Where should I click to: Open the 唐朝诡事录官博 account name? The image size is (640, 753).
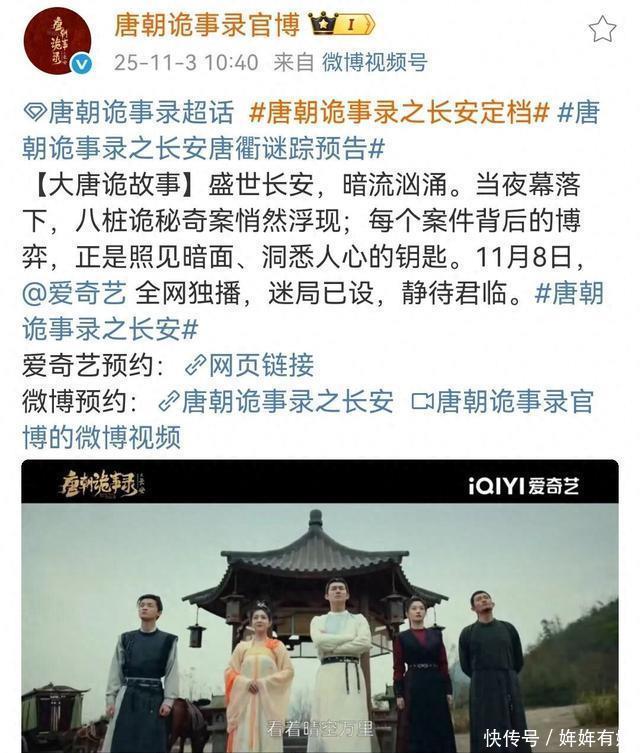coord(207,25)
